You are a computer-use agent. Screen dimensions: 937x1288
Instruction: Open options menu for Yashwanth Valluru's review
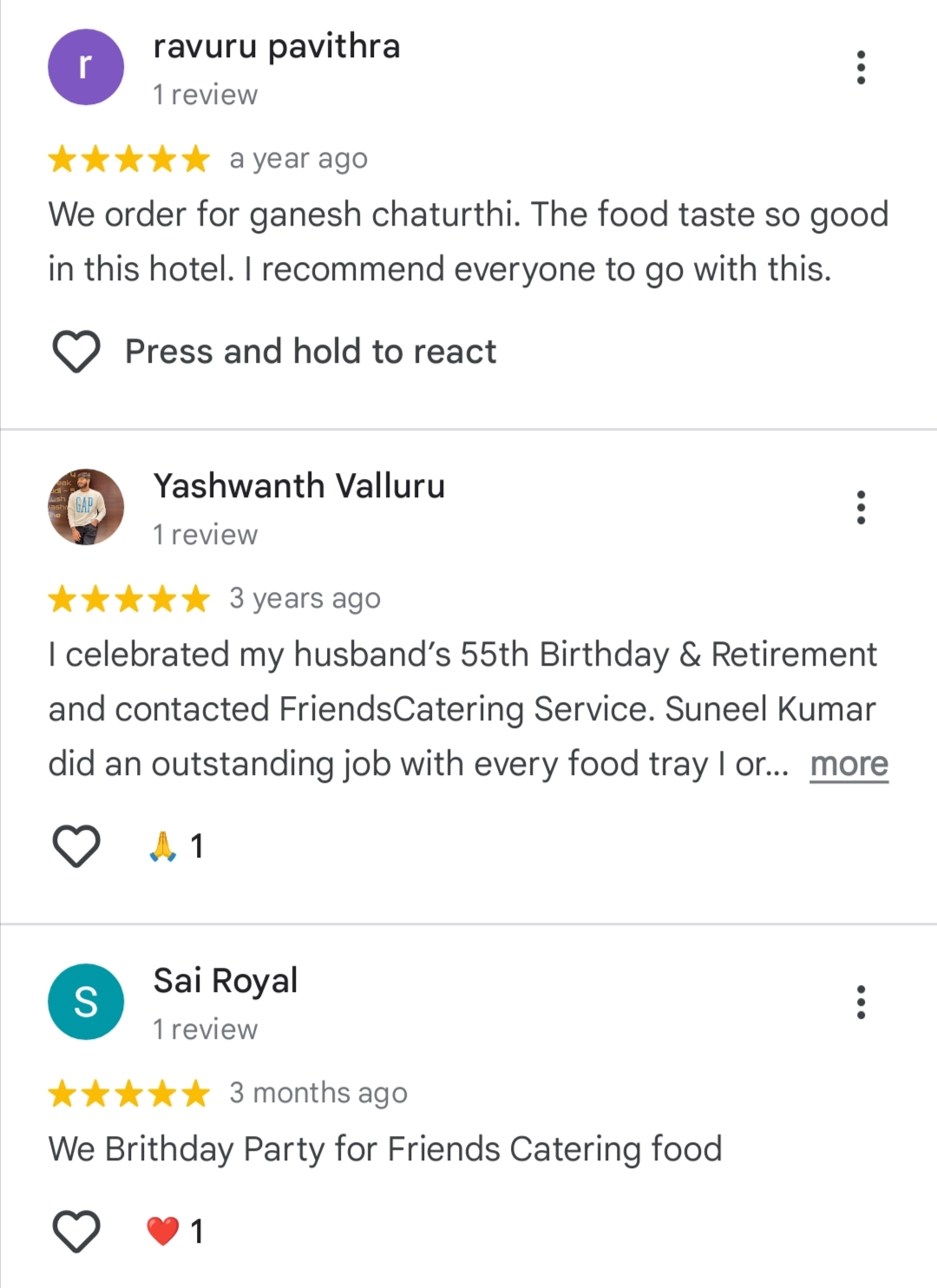(x=862, y=508)
